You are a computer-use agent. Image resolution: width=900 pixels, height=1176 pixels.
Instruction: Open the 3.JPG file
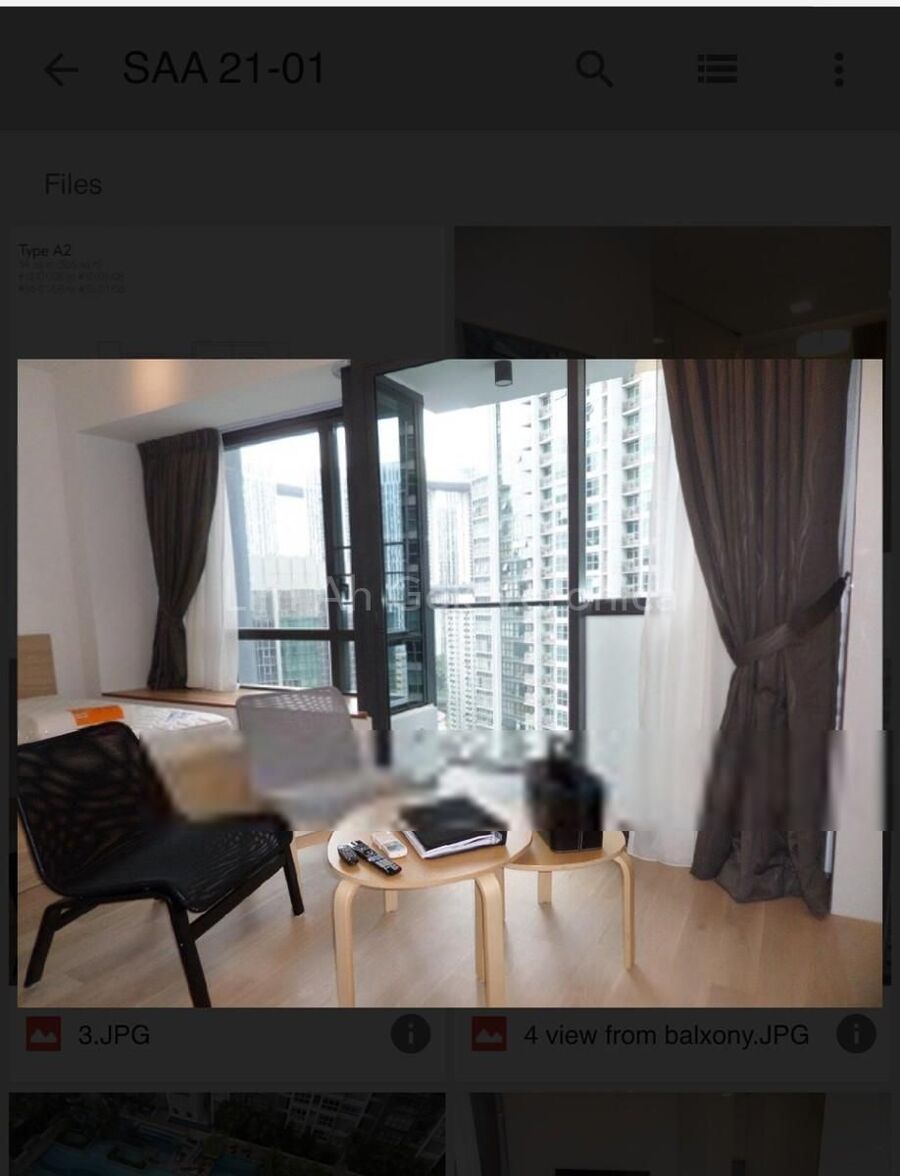pyautogui.click(x=114, y=1035)
